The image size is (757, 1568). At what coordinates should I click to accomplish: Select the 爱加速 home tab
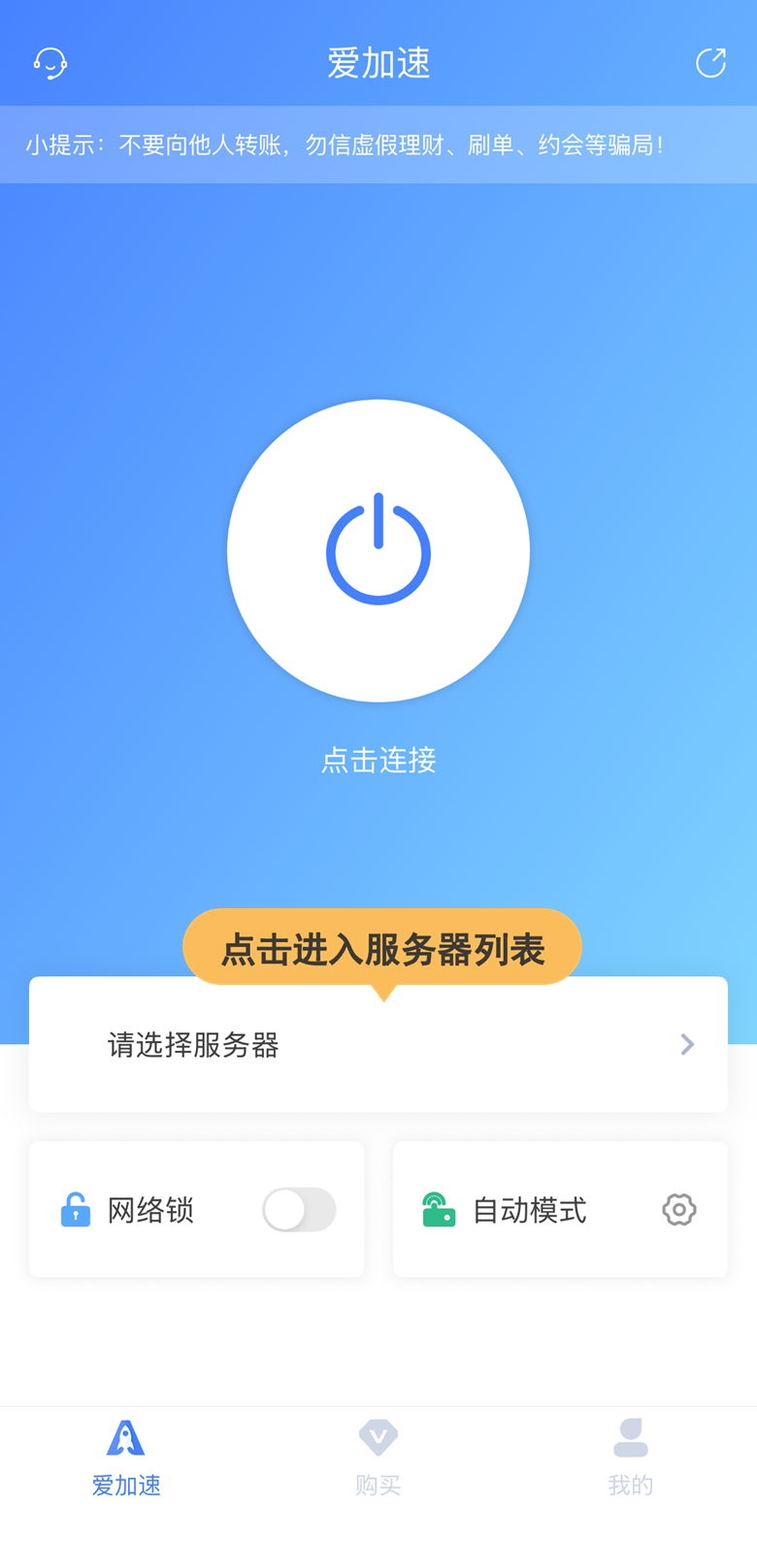pyautogui.click(x=126, y=1455)
